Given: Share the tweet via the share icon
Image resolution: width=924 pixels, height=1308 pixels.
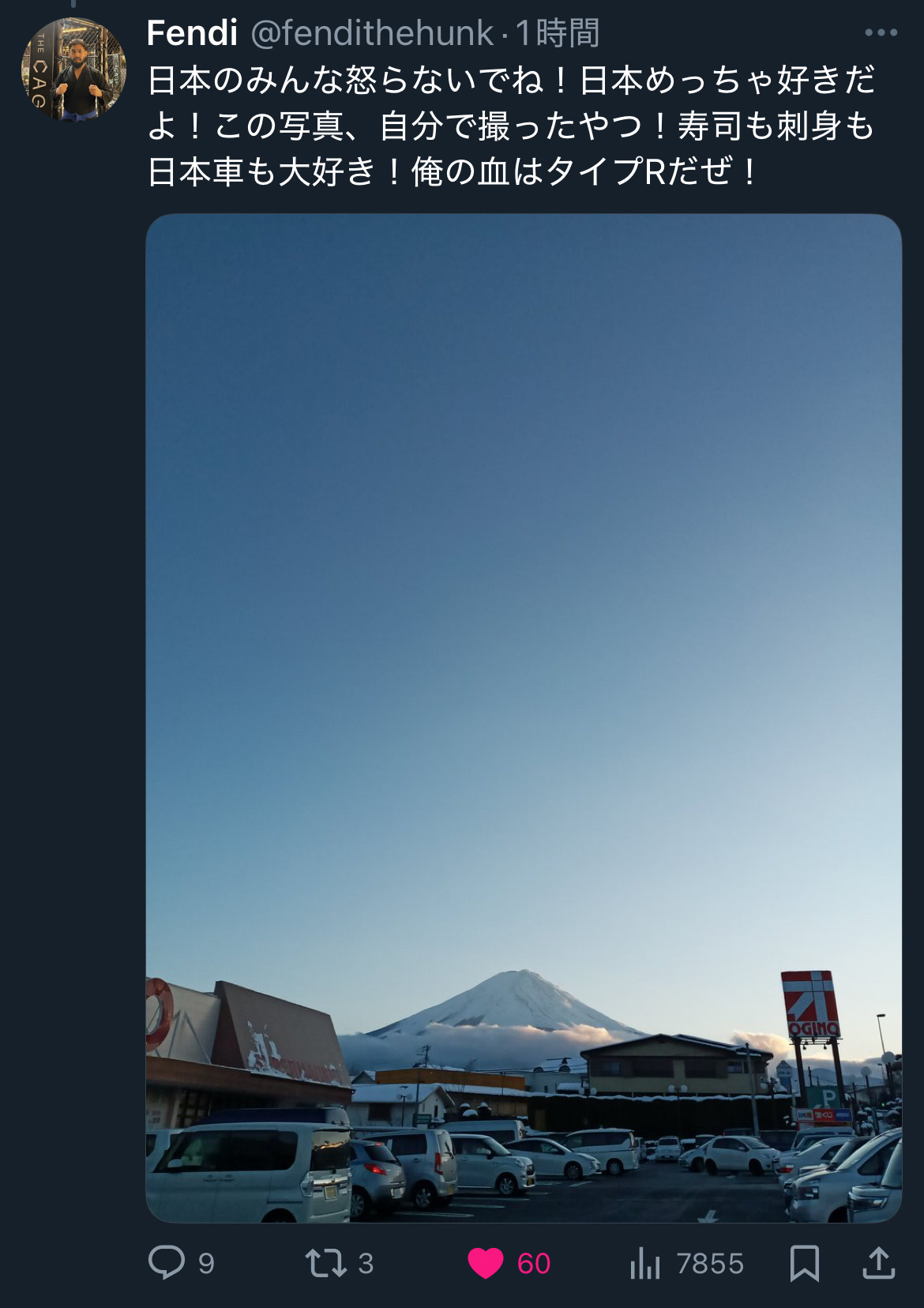Looking at the screenshot, I should pyautogui.click(x=878, y=1262).
